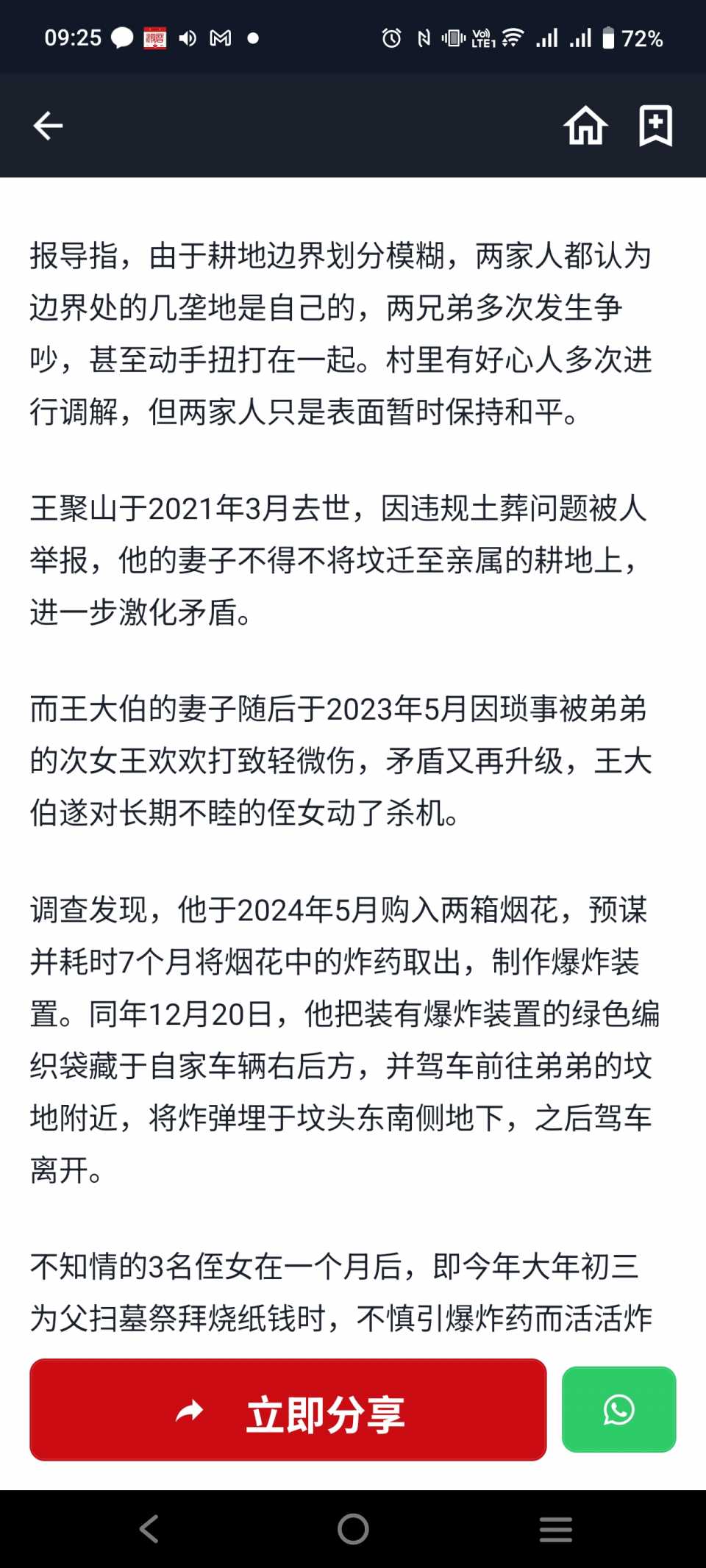706x1568 pixels.
Task: Go back using the app bar arrow
Action: (49, 126)
